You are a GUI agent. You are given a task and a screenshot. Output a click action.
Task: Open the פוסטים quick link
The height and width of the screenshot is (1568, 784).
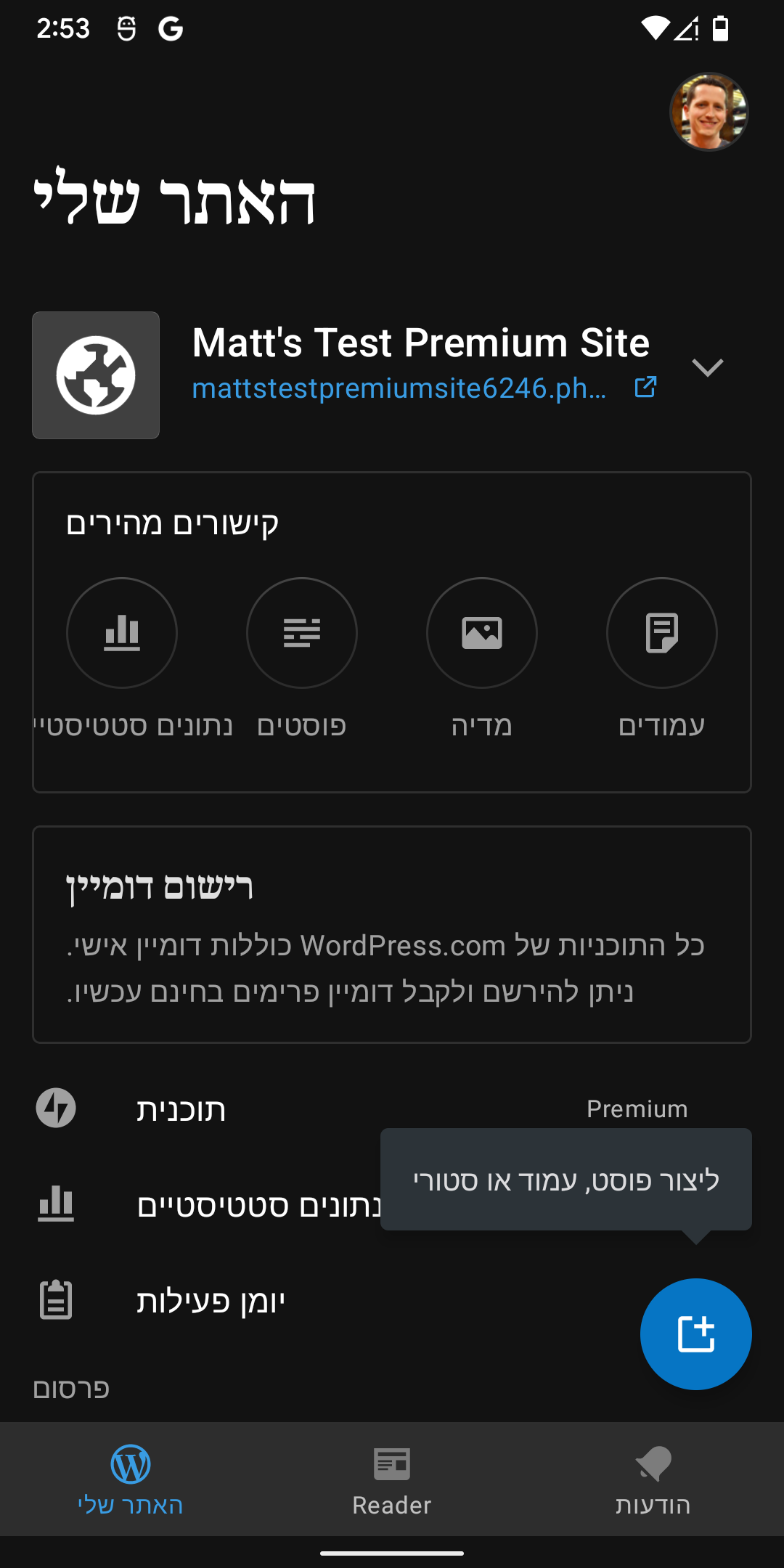click(301, 633)
